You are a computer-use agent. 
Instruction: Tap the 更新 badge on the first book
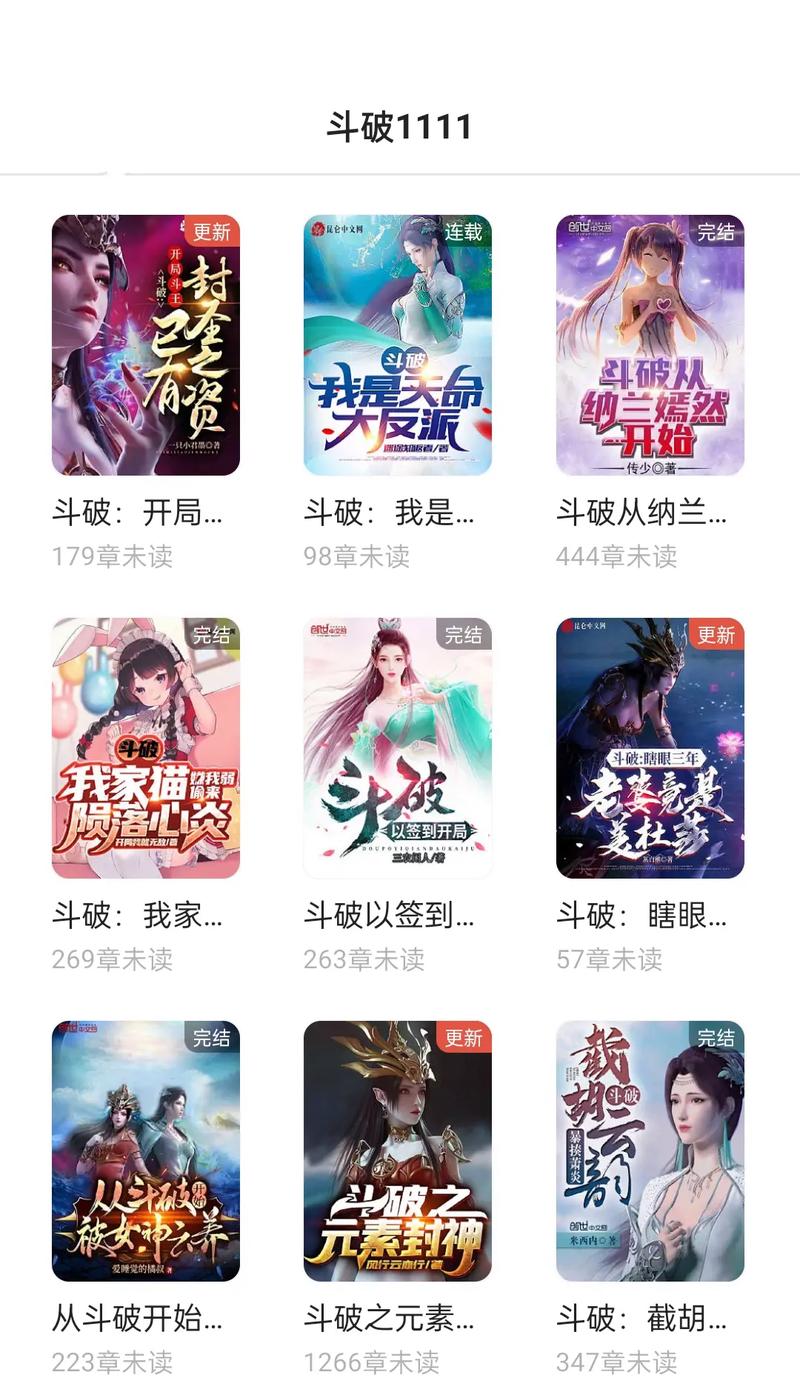(213, 231)
